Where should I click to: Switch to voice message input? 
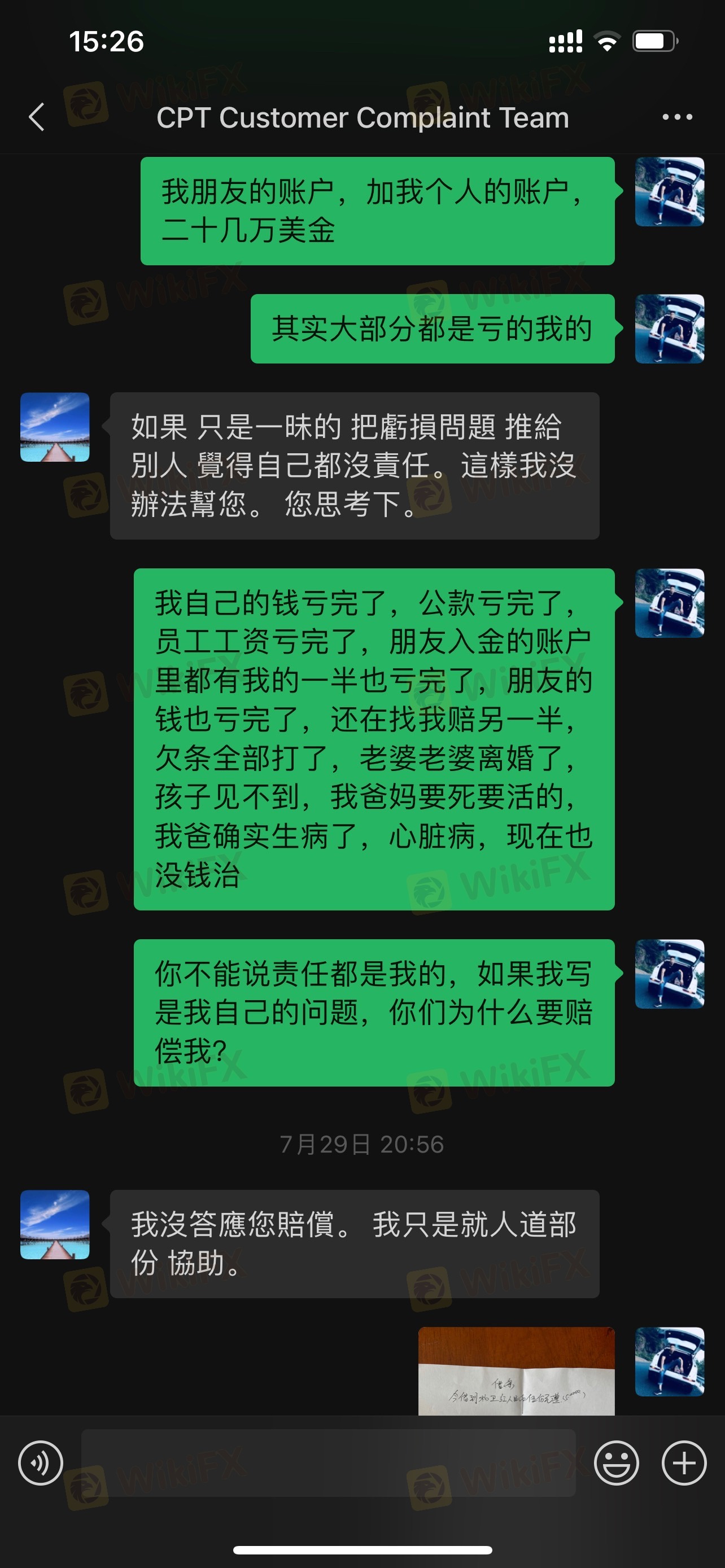[40, 1462]
